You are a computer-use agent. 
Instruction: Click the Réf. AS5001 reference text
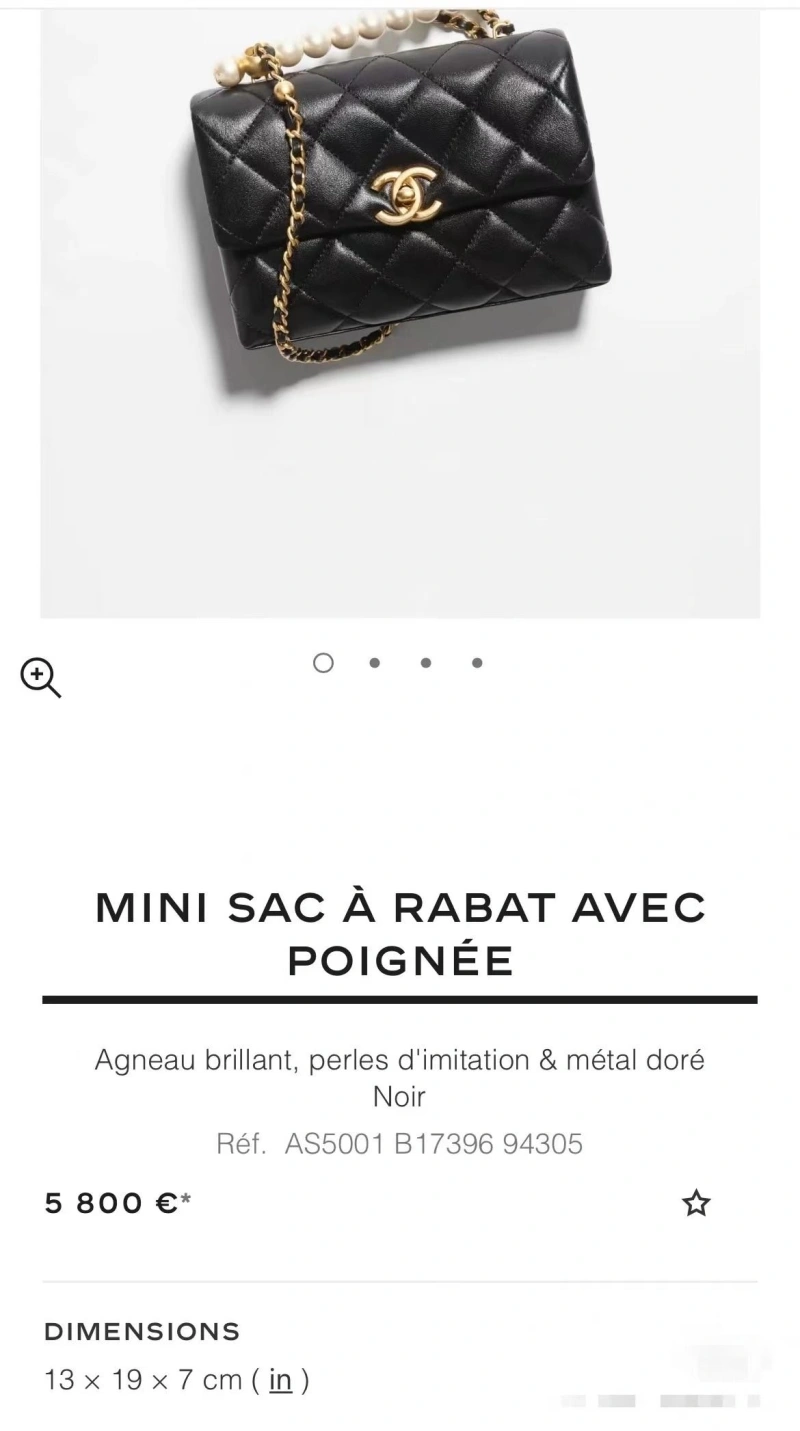click(400, 1143)
